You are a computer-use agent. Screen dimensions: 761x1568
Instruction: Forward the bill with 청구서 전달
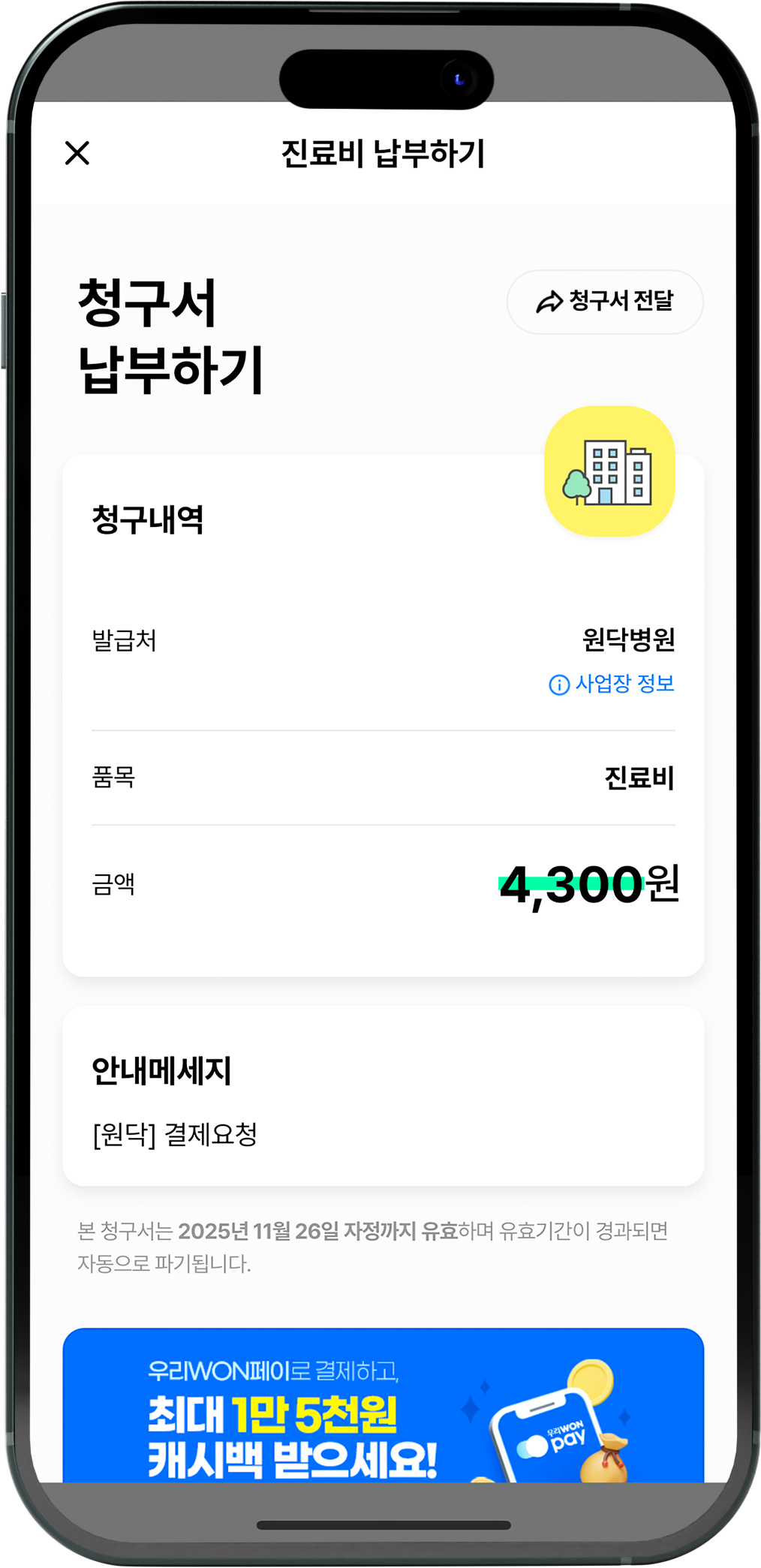605,302
